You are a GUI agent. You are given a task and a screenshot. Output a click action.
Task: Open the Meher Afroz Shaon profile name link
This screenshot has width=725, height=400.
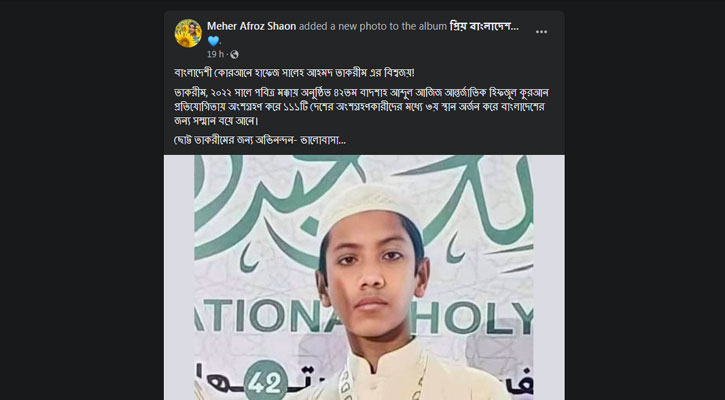coord(250,26)
